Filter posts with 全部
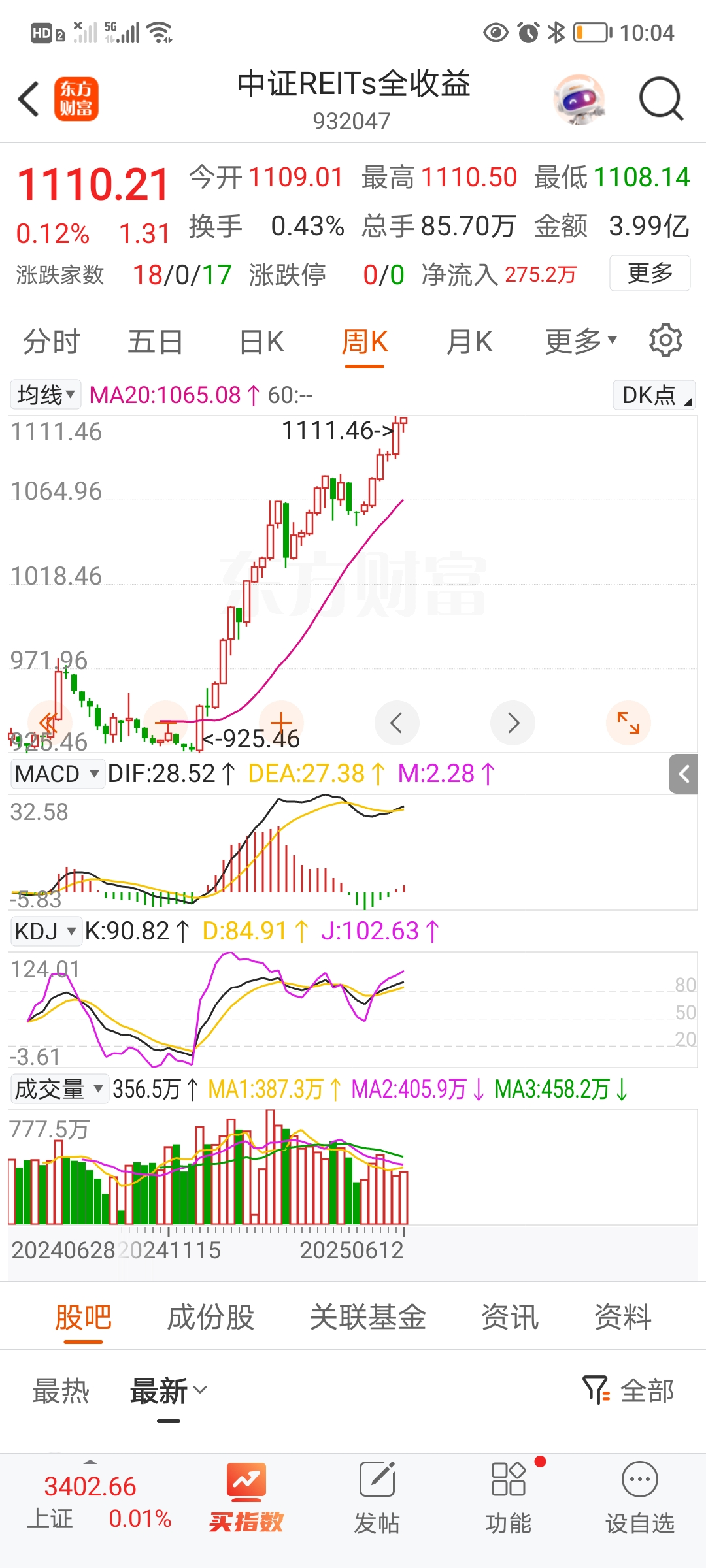The image size is (706, 1568). (629, 1390)
